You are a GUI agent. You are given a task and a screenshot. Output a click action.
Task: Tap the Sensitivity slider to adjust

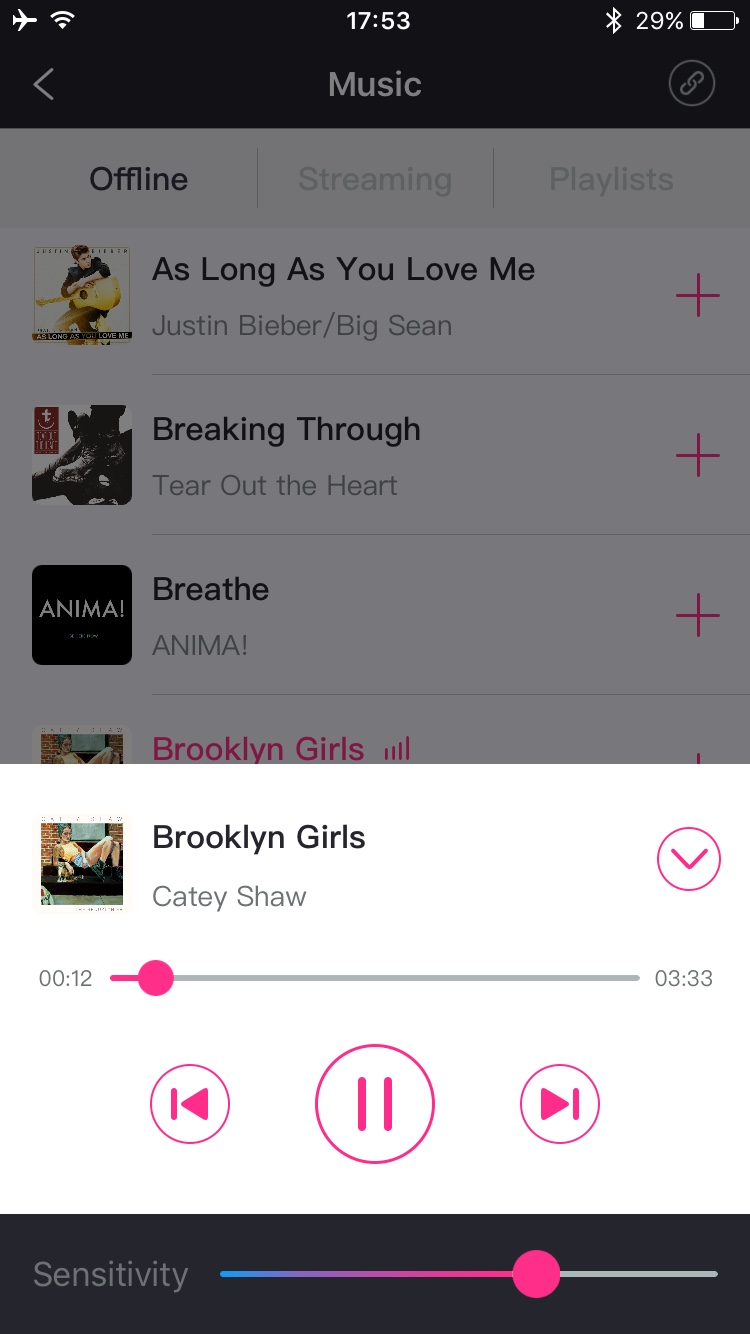tap(468, 1274)
